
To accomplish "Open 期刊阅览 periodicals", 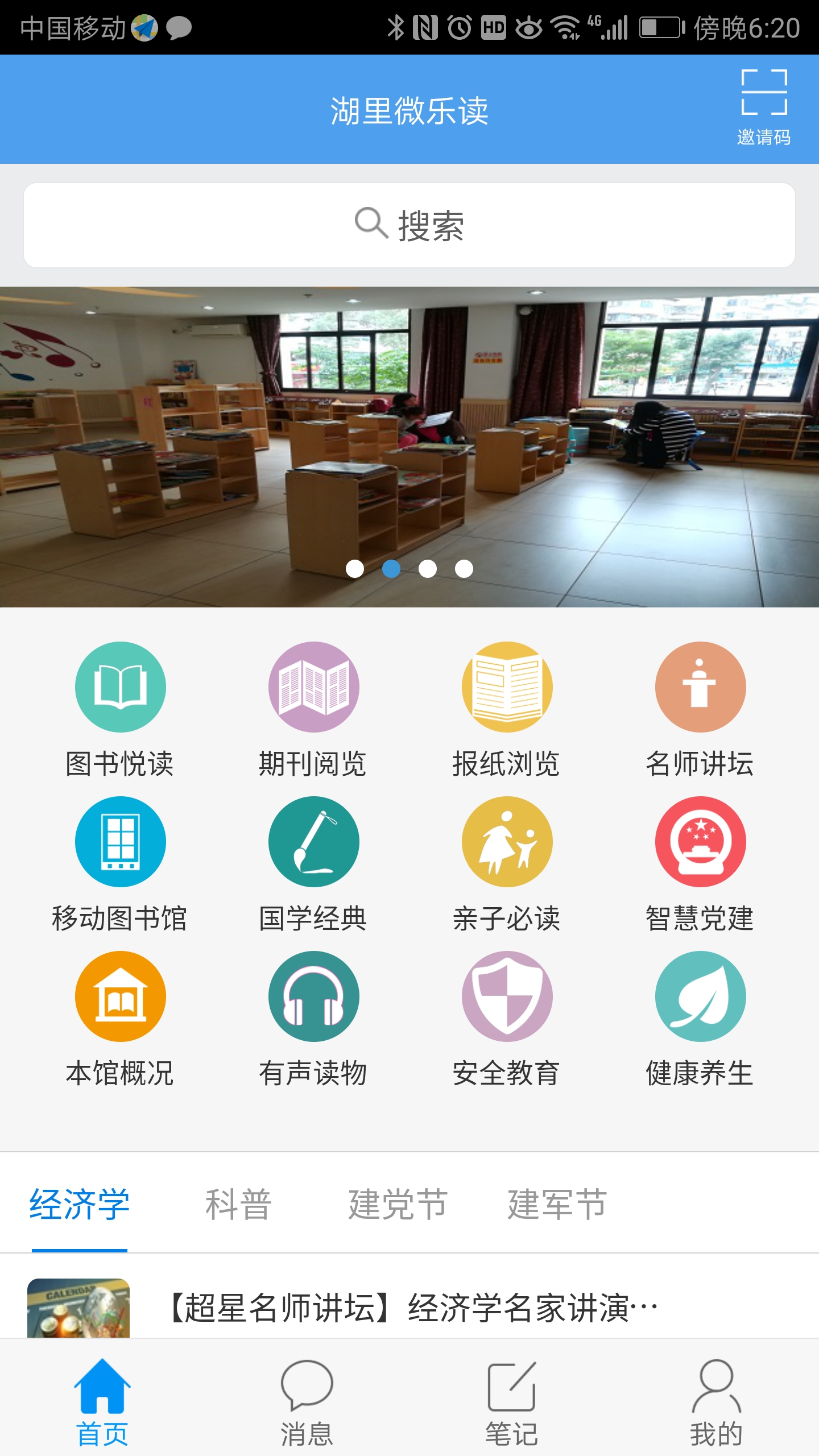I will click(x=313, y=709).
